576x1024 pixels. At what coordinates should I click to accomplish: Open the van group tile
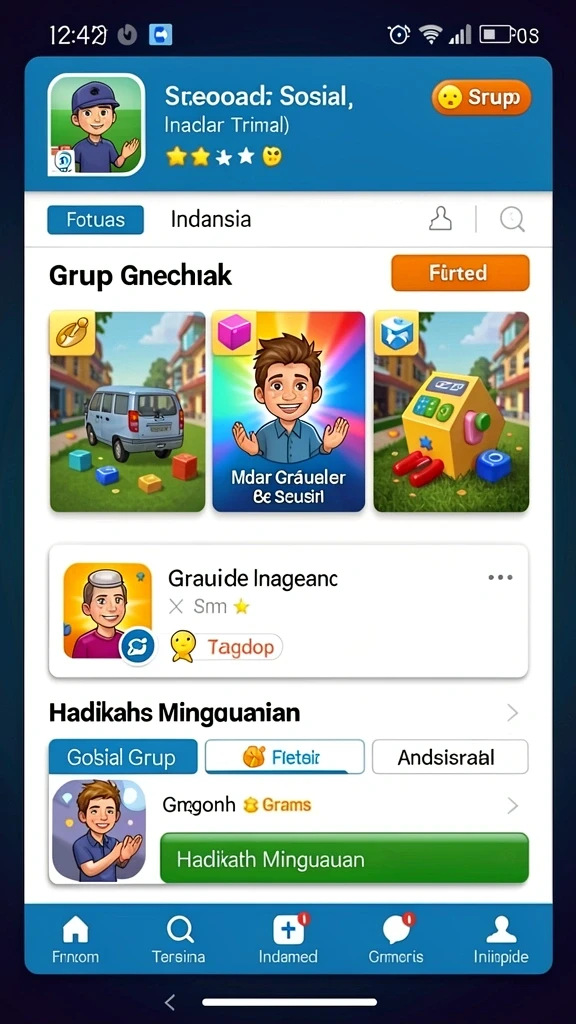pos(127,411)
